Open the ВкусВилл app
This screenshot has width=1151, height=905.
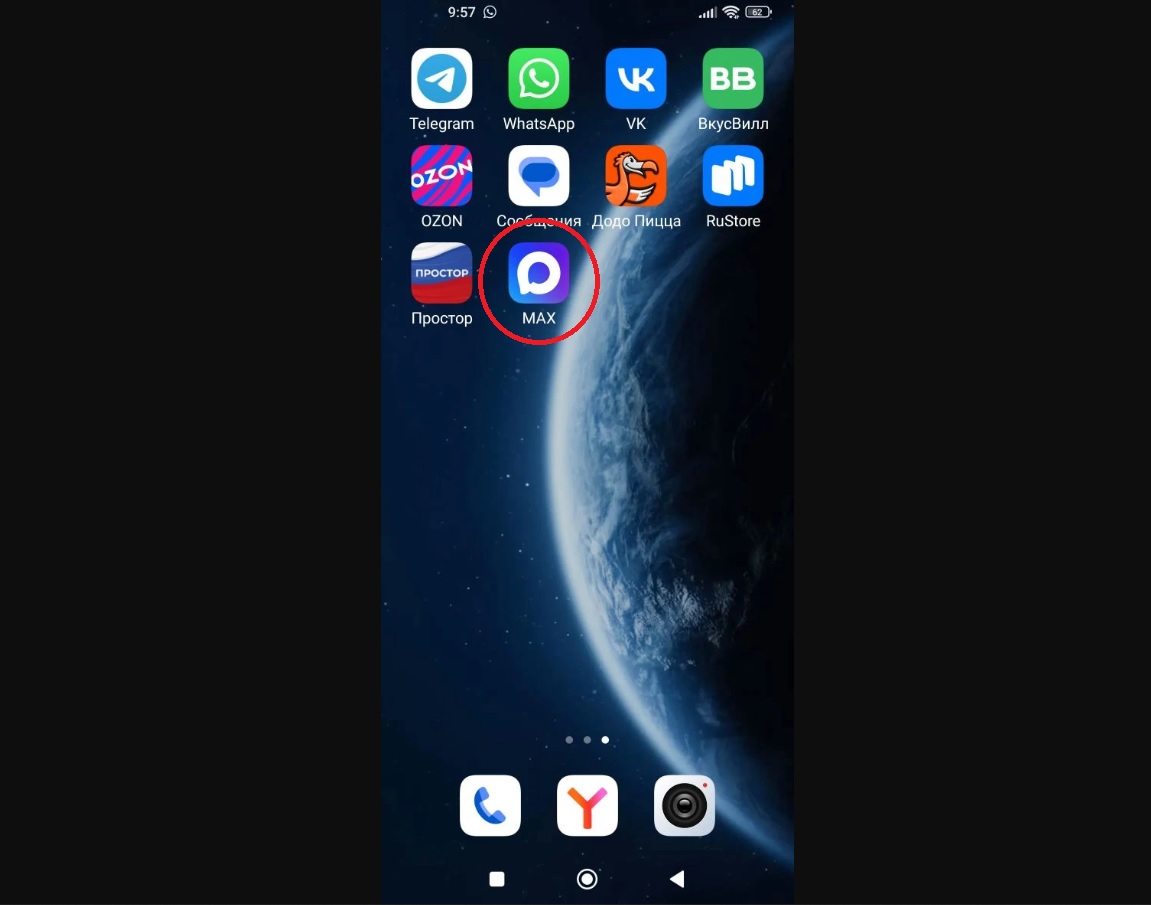(733, 79)
